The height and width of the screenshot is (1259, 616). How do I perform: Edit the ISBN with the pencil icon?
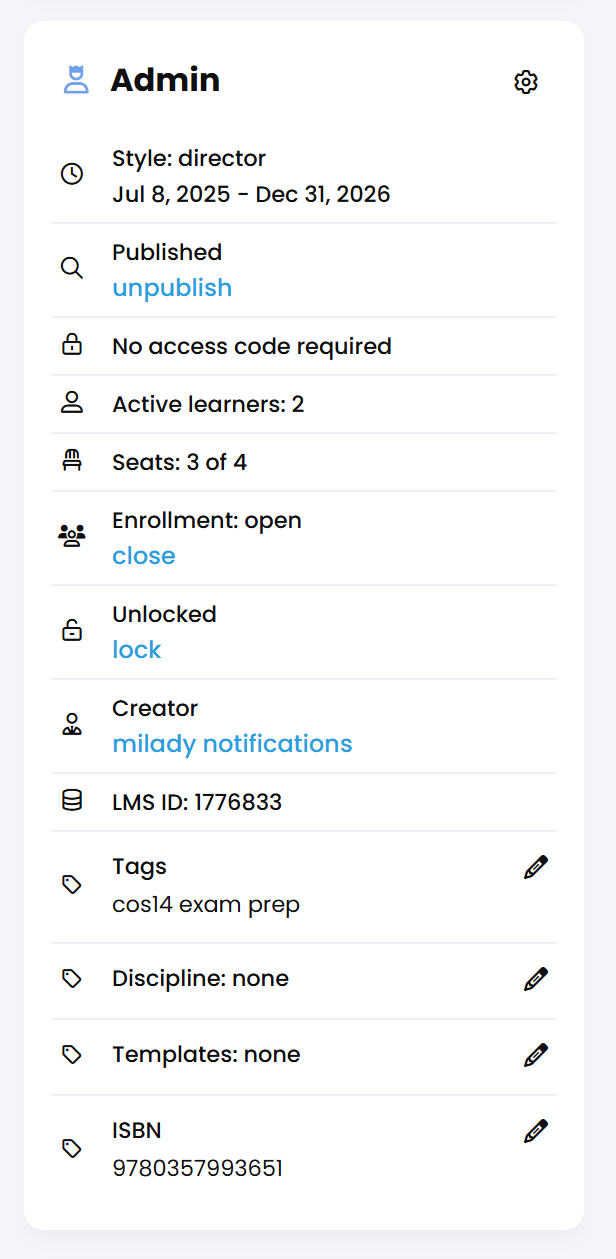coord(536,1132)
